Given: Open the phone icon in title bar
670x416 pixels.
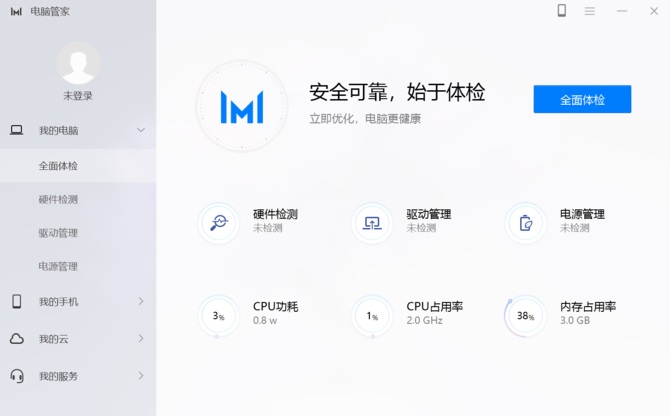Looking at the screenshot, I should coord(562,10).
